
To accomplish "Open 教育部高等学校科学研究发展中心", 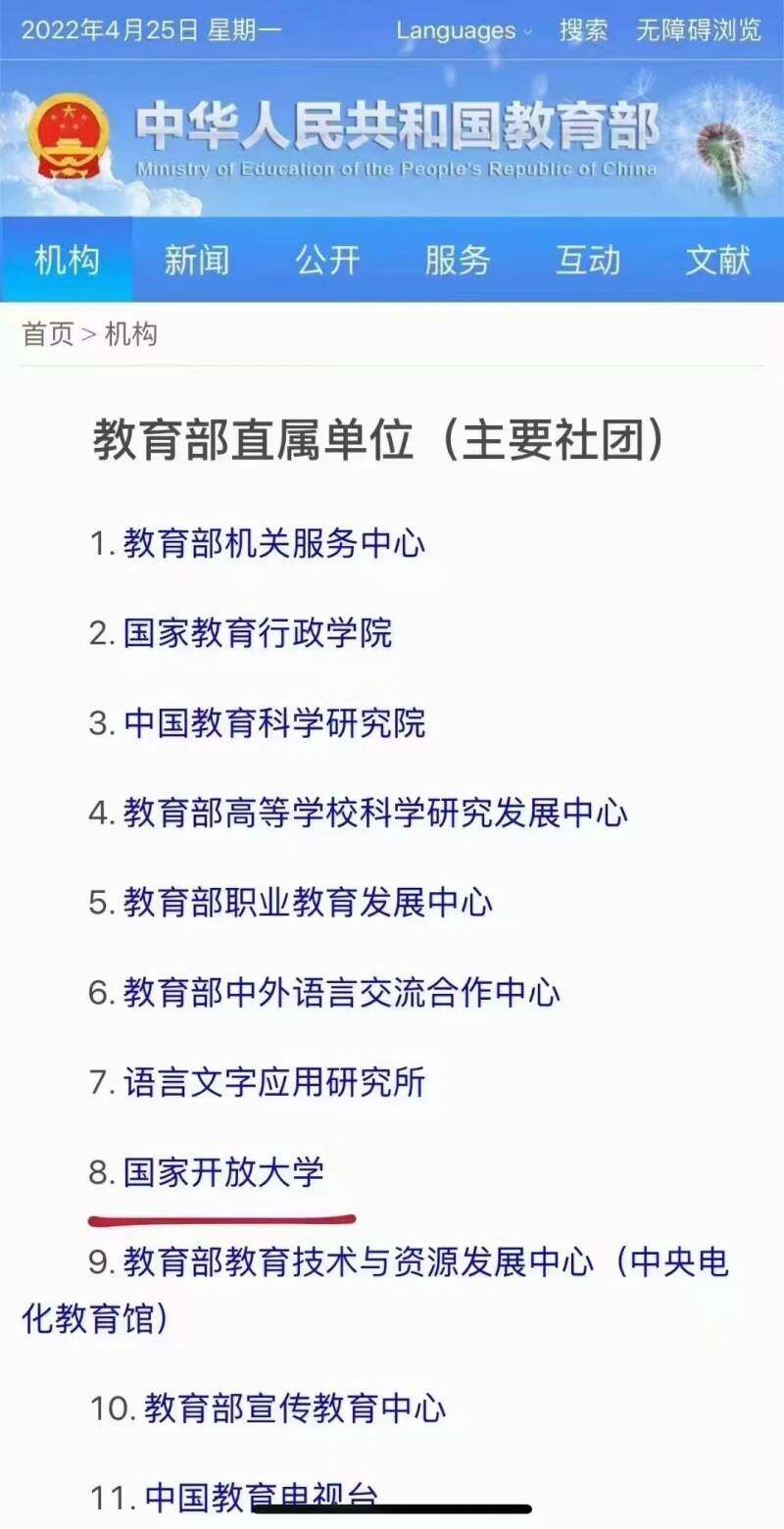I will coord(375,814).
